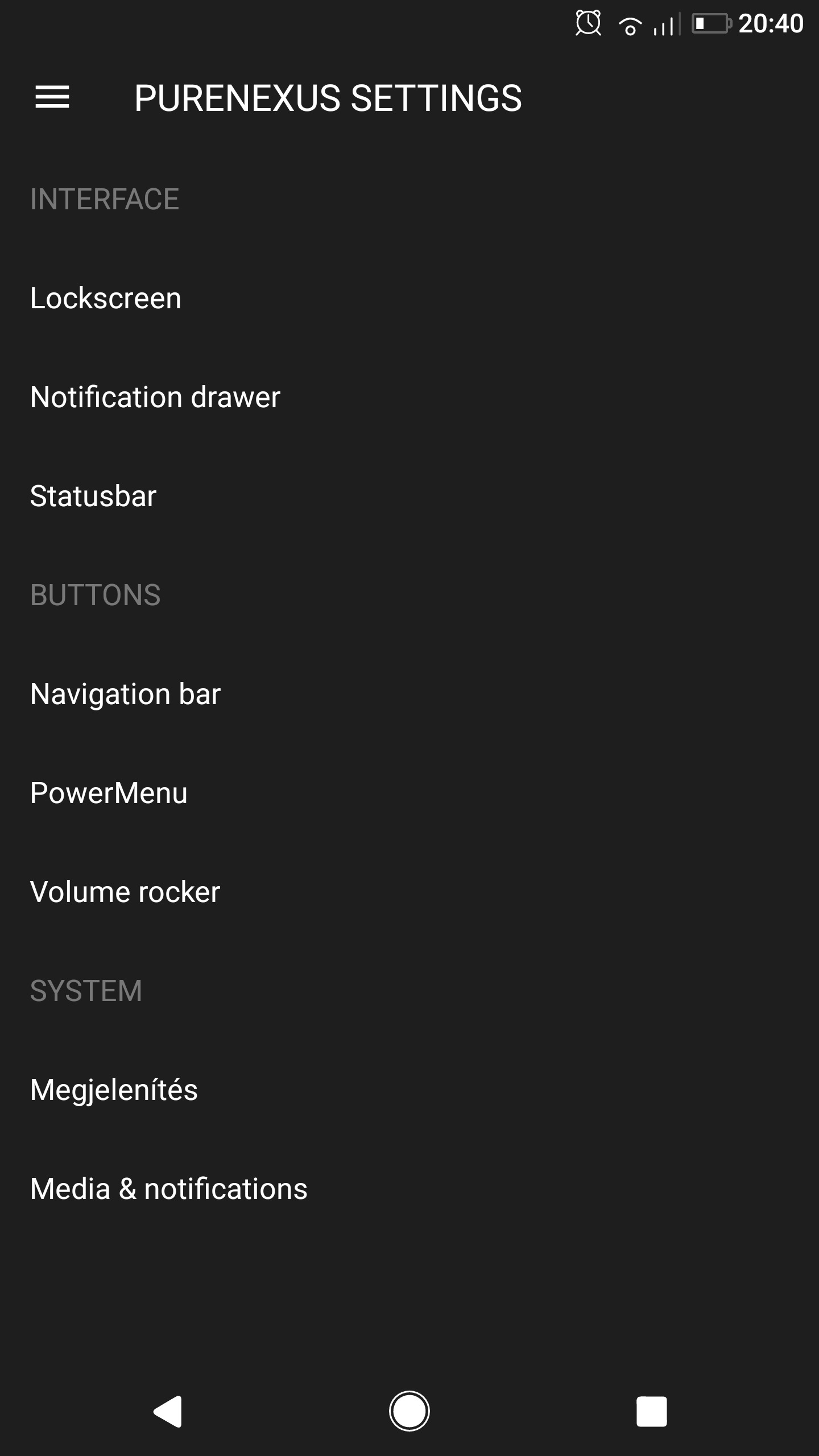Select the PowerMenu entry
The width and height of the screenshot is (819, 1456).
click(409, 793)
